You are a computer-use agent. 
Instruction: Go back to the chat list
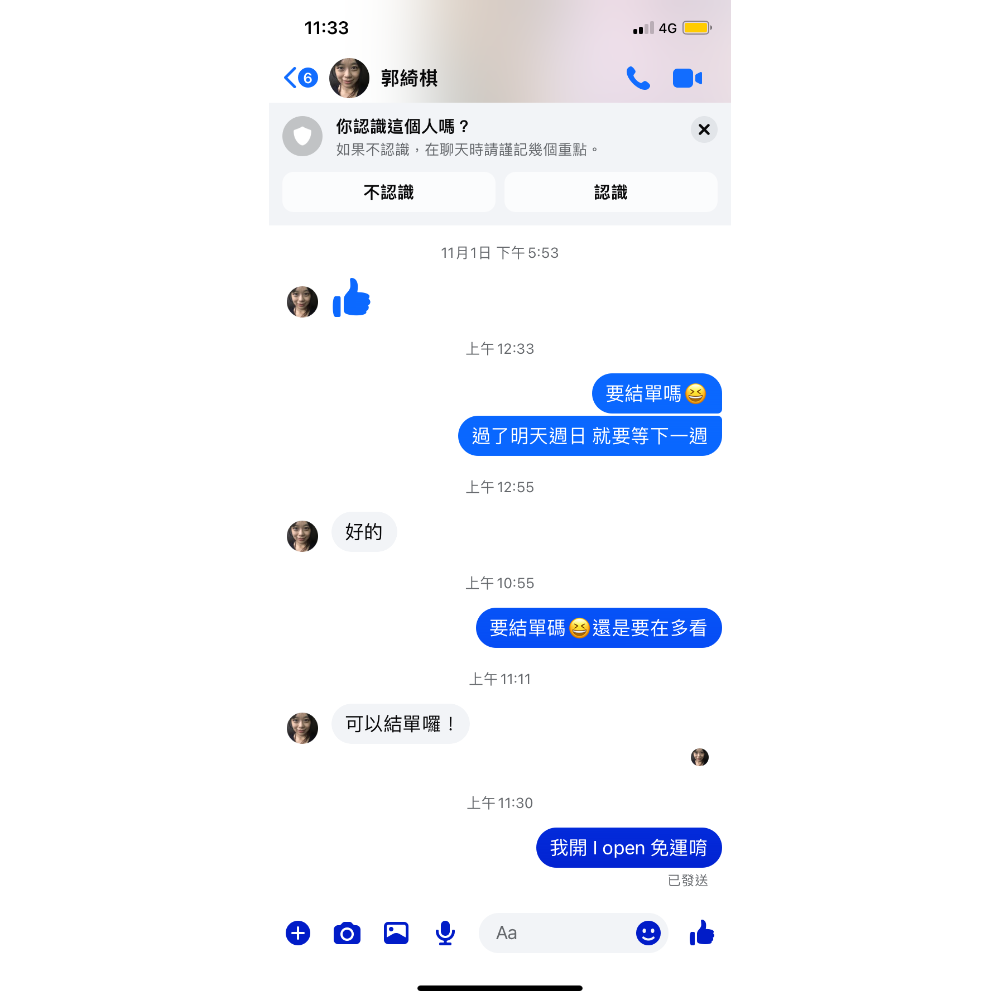coord(291,78)
